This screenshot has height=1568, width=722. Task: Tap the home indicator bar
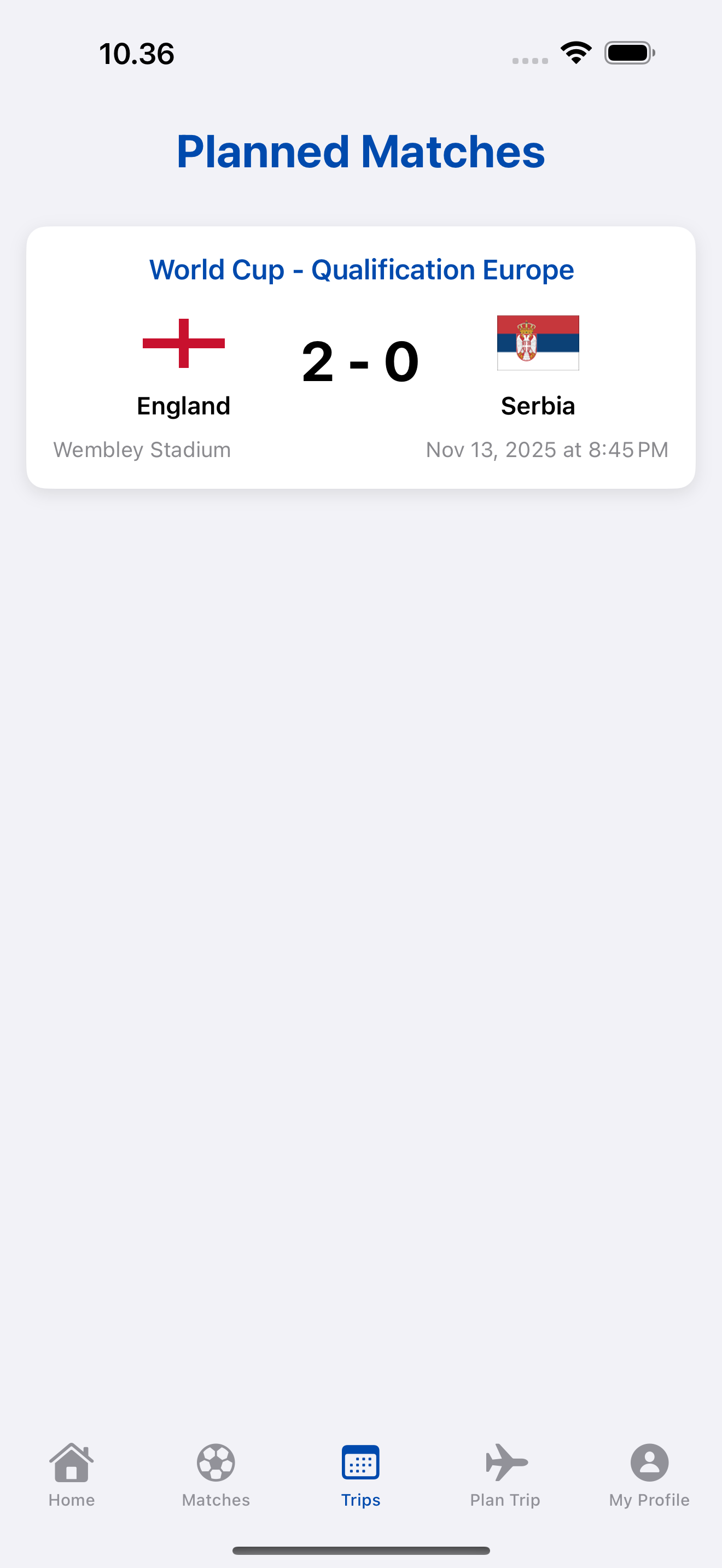point(360,1549)
